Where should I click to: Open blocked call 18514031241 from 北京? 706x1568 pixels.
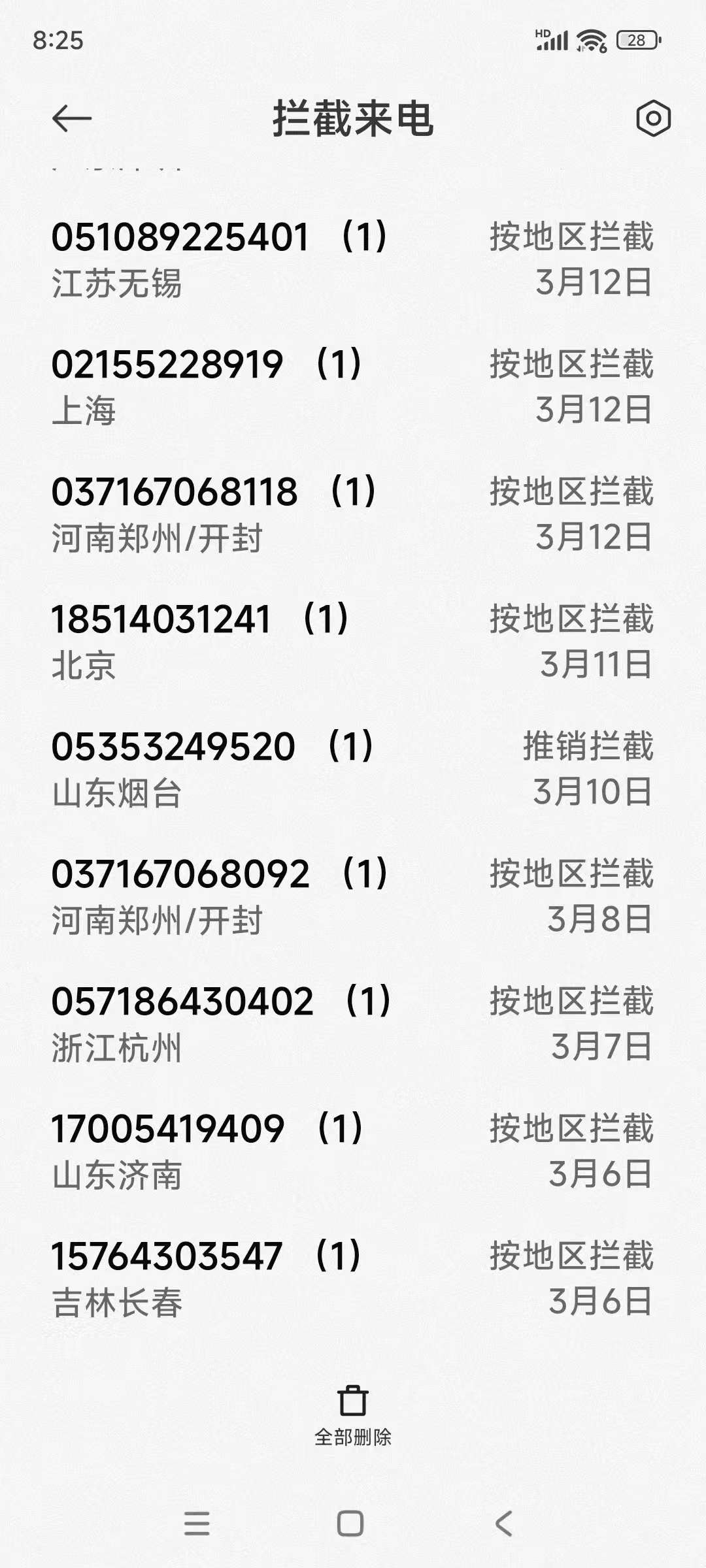point(353,642)
